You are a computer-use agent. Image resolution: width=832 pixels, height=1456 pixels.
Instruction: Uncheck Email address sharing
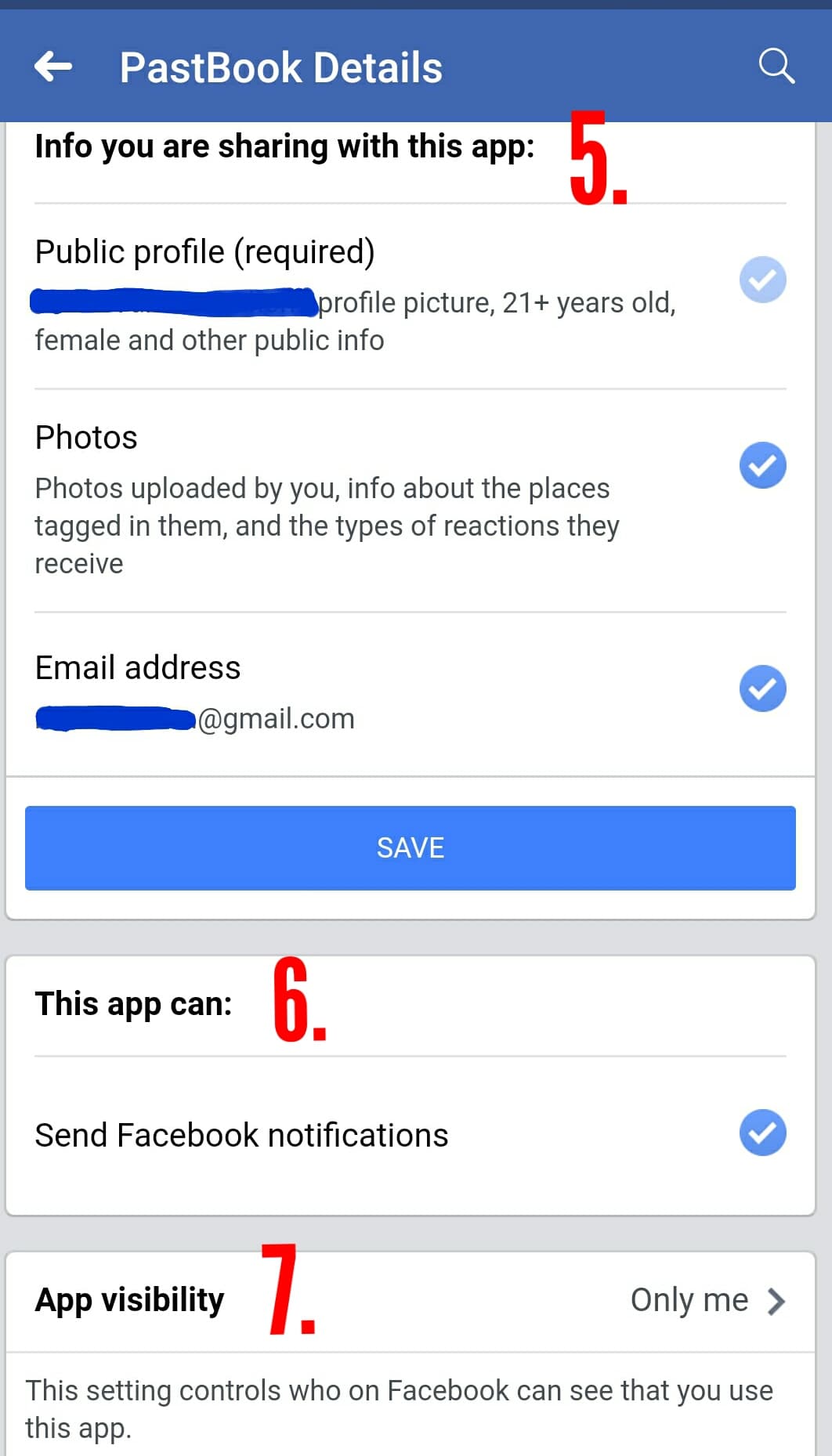(762, 688)
